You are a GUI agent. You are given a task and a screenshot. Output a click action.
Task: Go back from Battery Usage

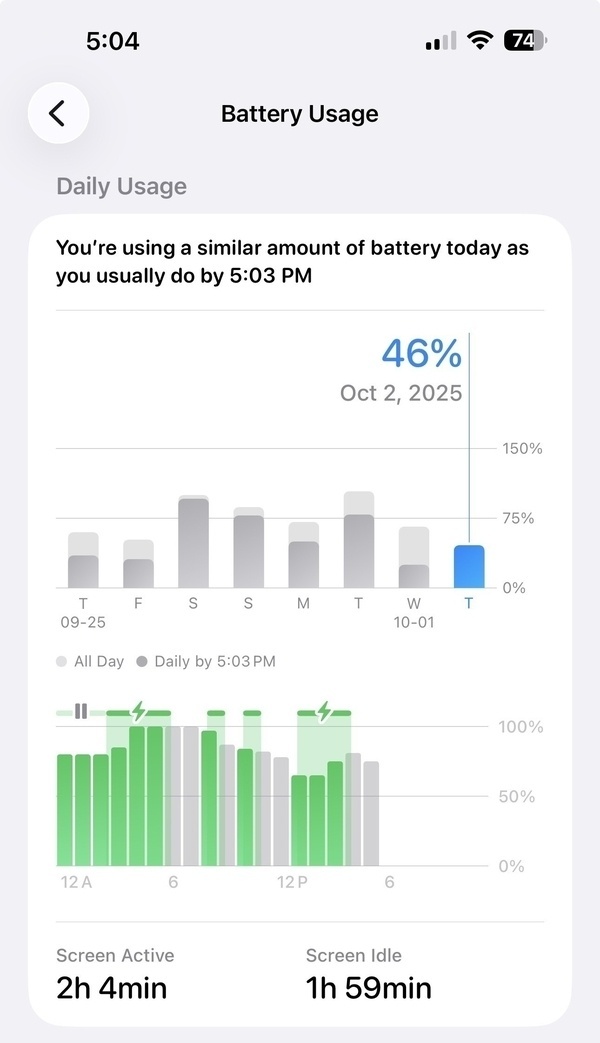58,113
